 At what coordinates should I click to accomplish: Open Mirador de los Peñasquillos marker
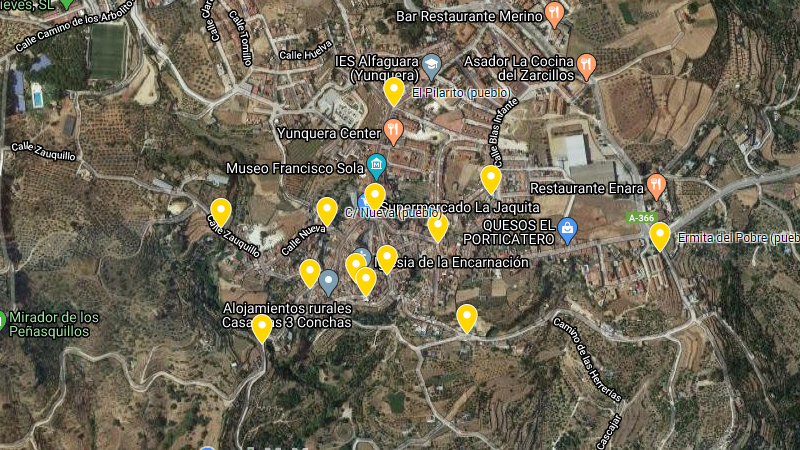pyautogui.click(x=3, y=322)
